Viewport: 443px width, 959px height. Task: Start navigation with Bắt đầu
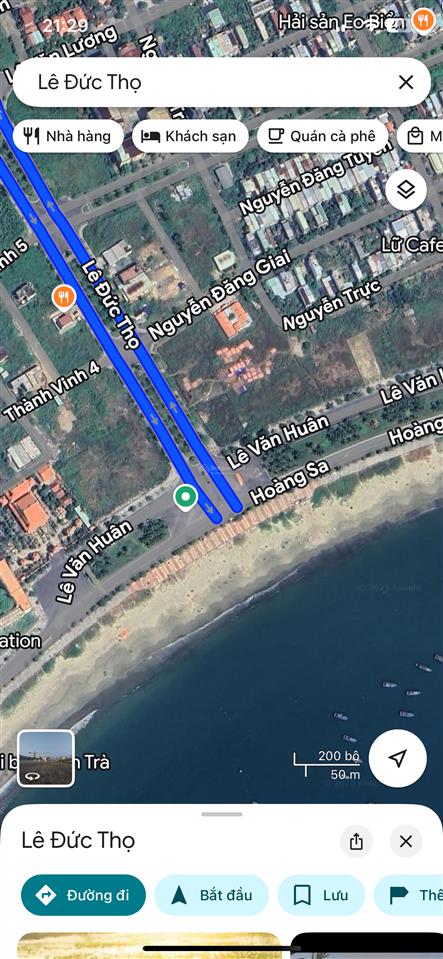tap(212, 895)
